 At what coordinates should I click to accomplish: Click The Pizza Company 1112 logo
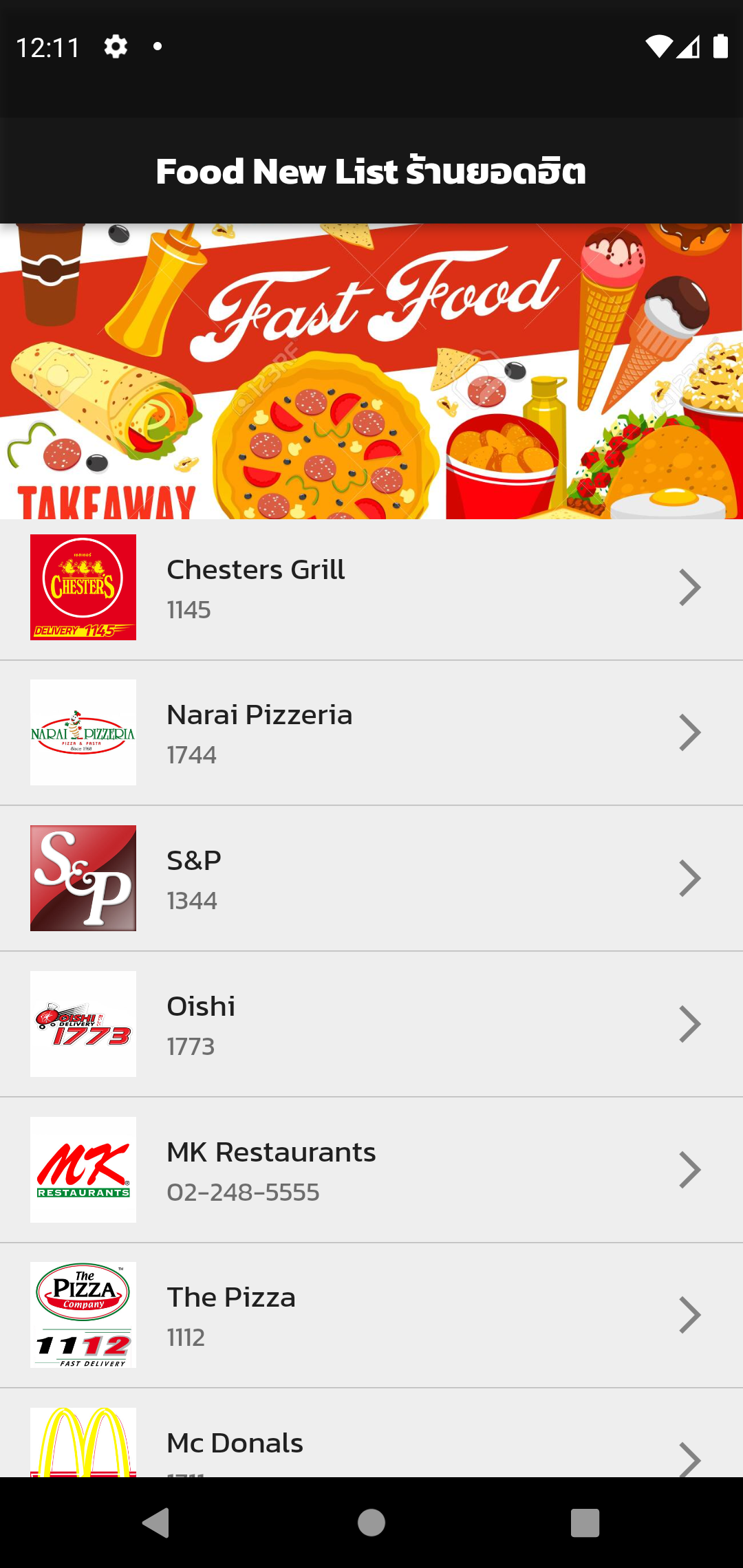(83, 1314)
